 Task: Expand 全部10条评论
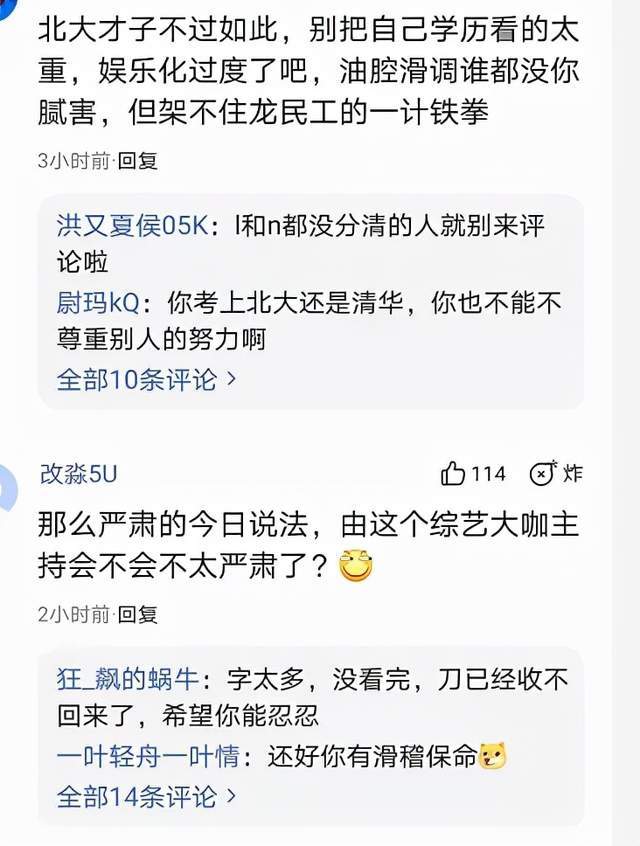(x=146, y=380)
